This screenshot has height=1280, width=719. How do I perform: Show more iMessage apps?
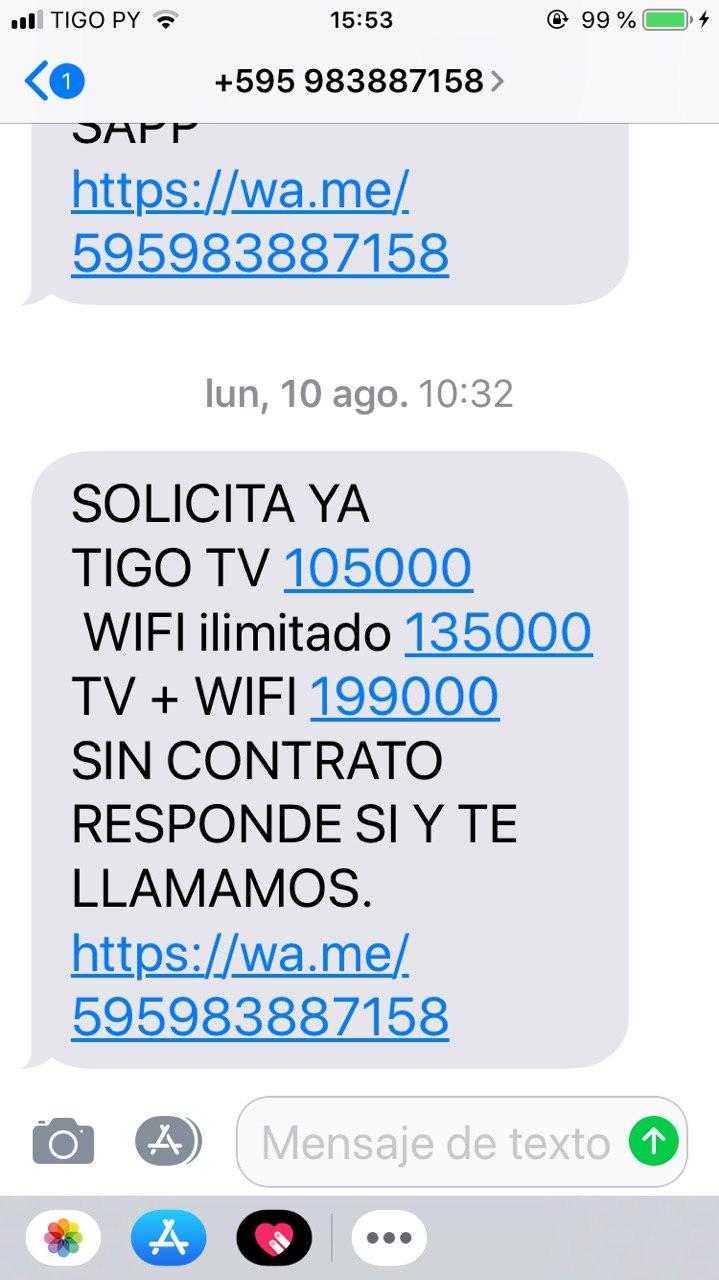pos(389,1238)
